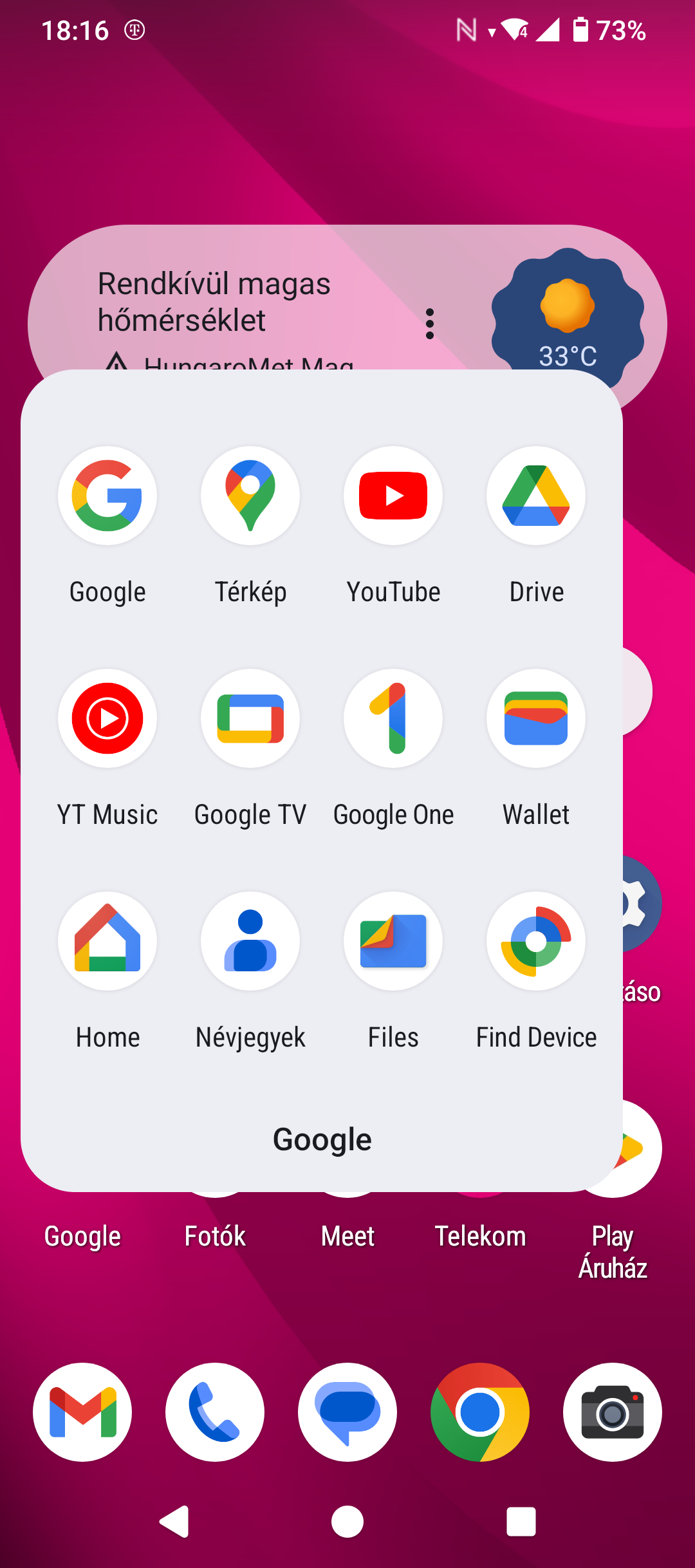Open Chrome browser
The image size is (695, 1568).
point(480,1412)
